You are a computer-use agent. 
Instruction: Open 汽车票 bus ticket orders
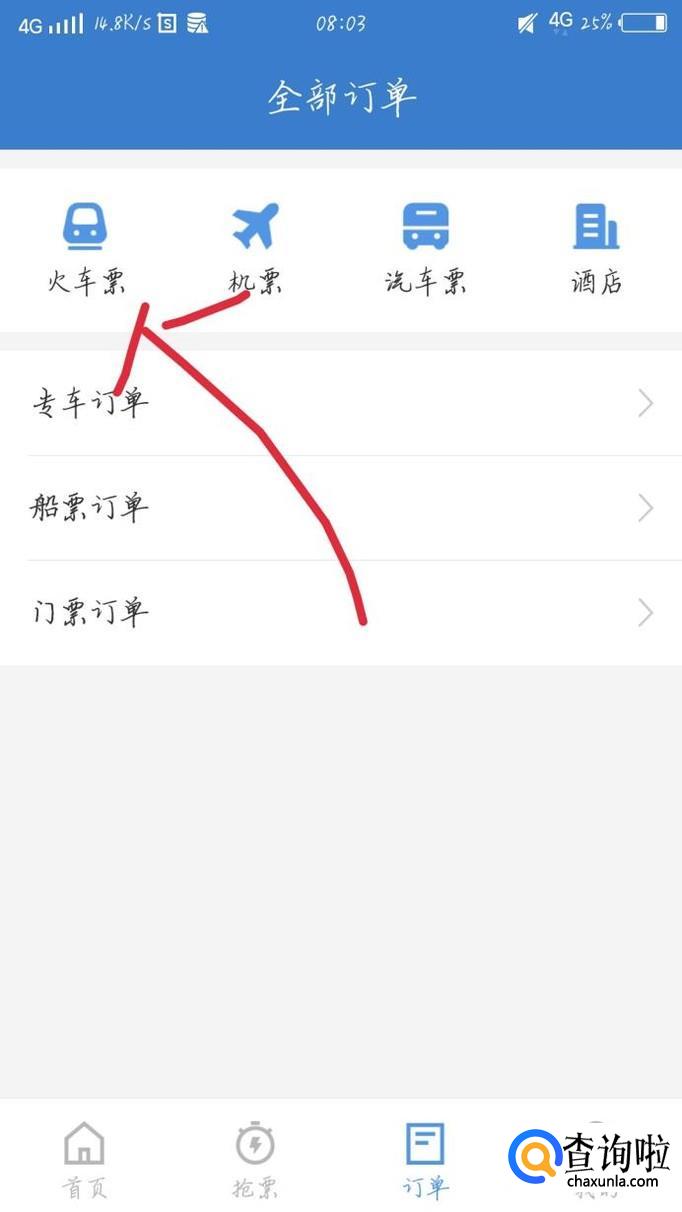[426, 248]
